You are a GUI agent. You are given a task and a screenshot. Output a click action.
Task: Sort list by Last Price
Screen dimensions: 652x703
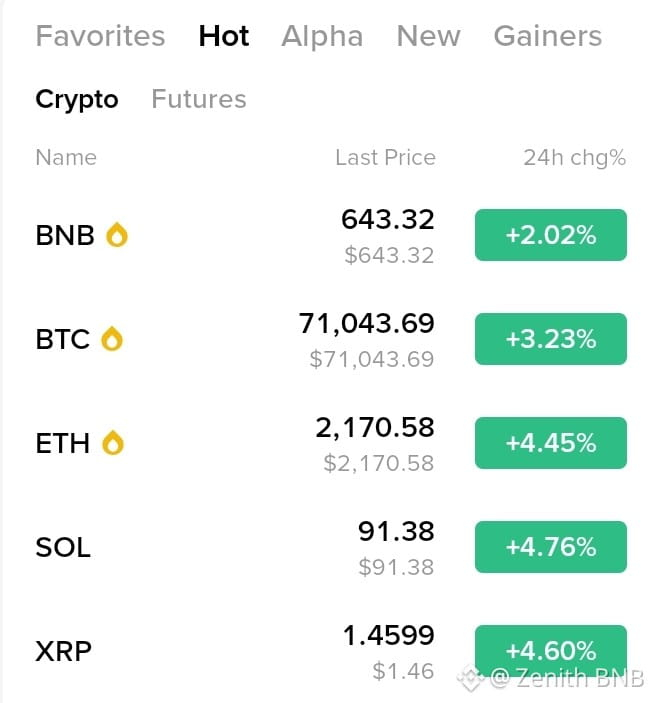pos(386,157)
